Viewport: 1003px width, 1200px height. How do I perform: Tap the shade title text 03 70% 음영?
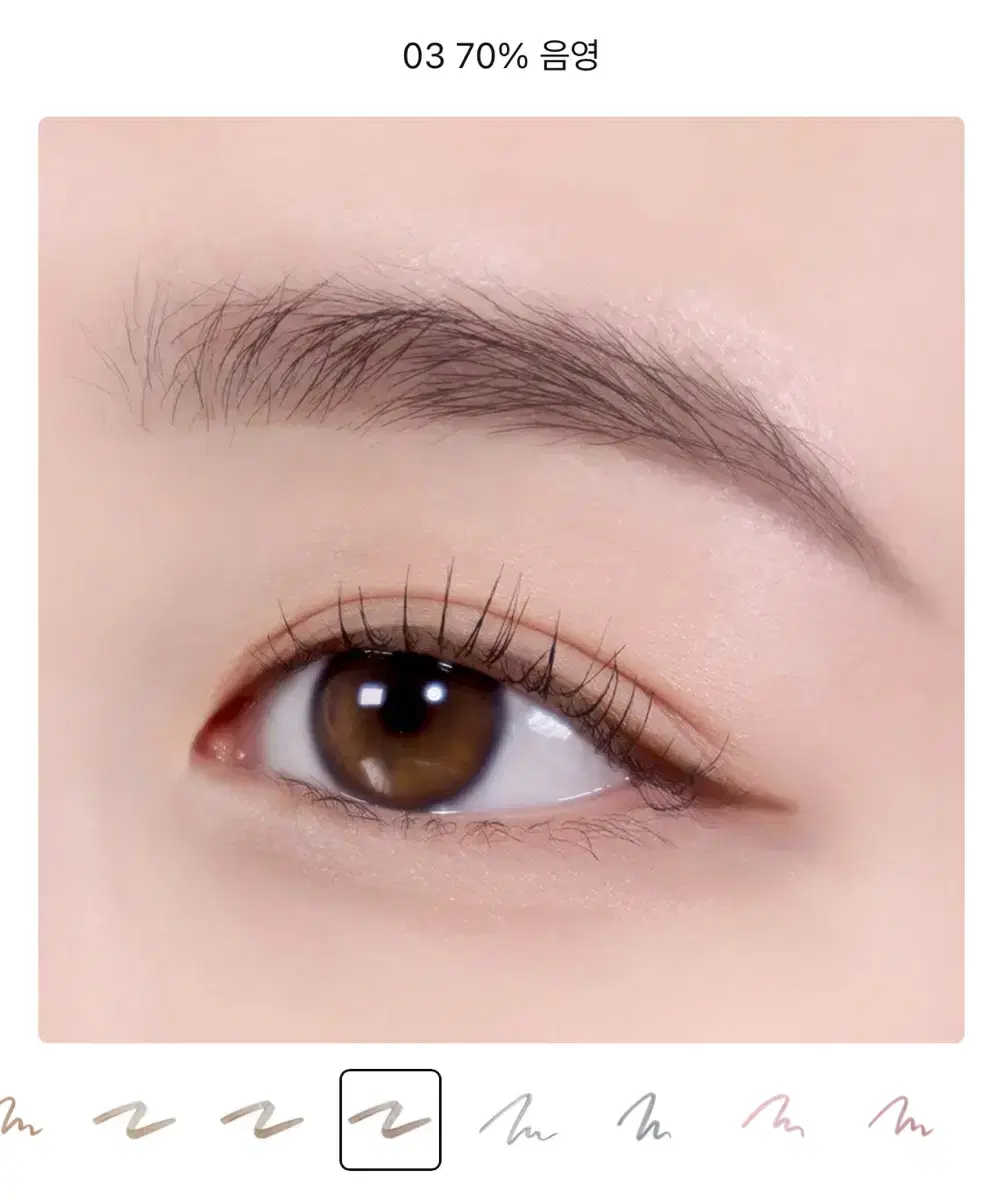click(501, 57)
